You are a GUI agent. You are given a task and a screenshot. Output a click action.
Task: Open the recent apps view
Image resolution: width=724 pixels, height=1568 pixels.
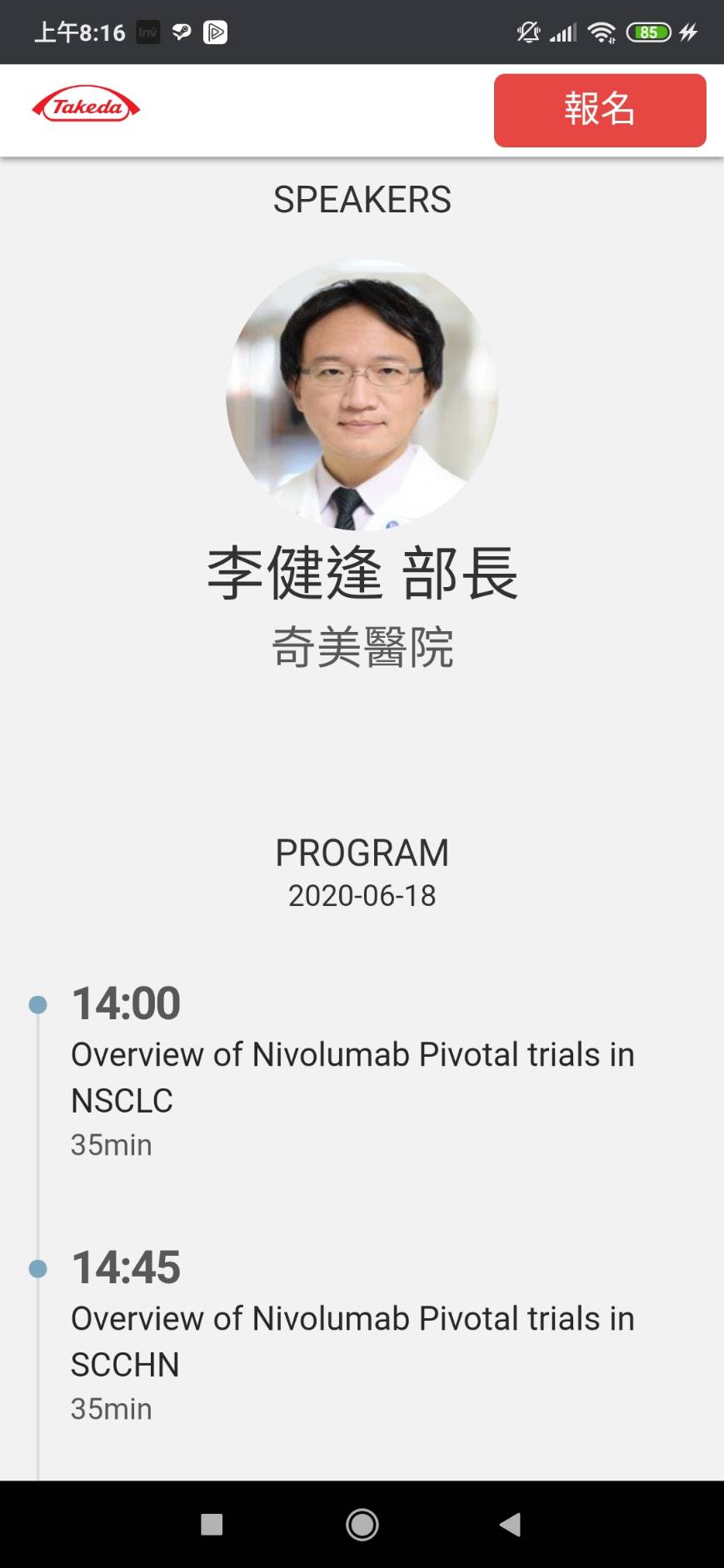pos(212,1524)
